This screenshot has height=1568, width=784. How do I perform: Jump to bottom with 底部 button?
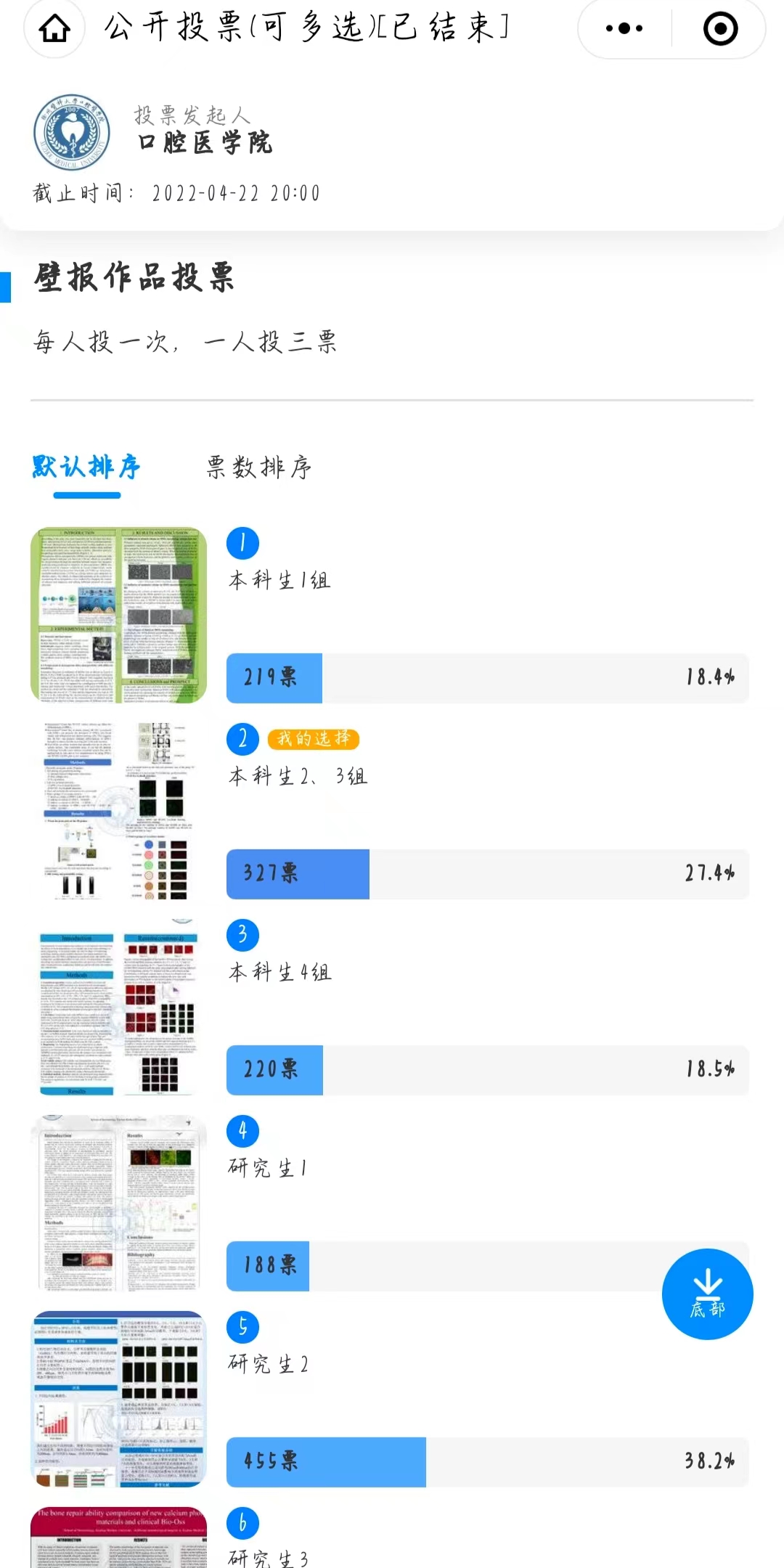(x=707, y=1294)
